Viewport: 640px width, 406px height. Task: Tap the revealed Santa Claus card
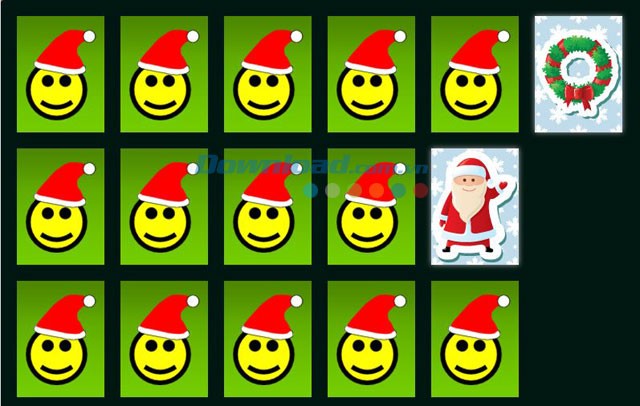pyautogui.click(x=475, y=206)
